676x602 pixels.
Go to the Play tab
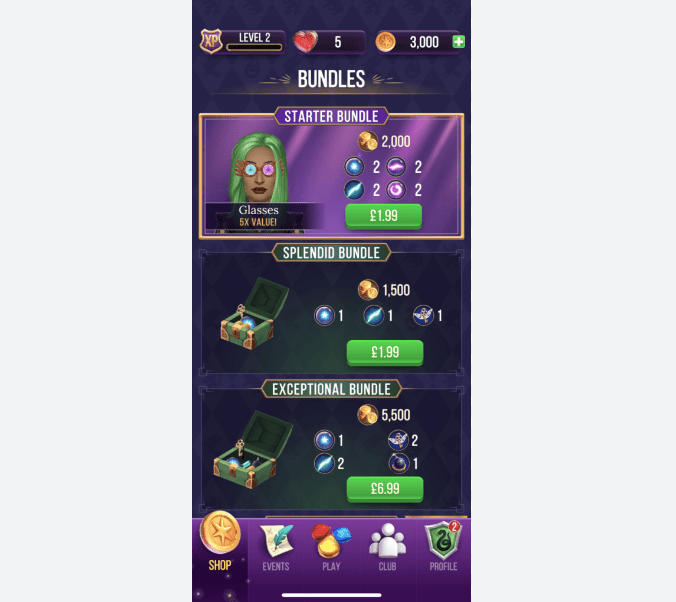tap(331, 547)
